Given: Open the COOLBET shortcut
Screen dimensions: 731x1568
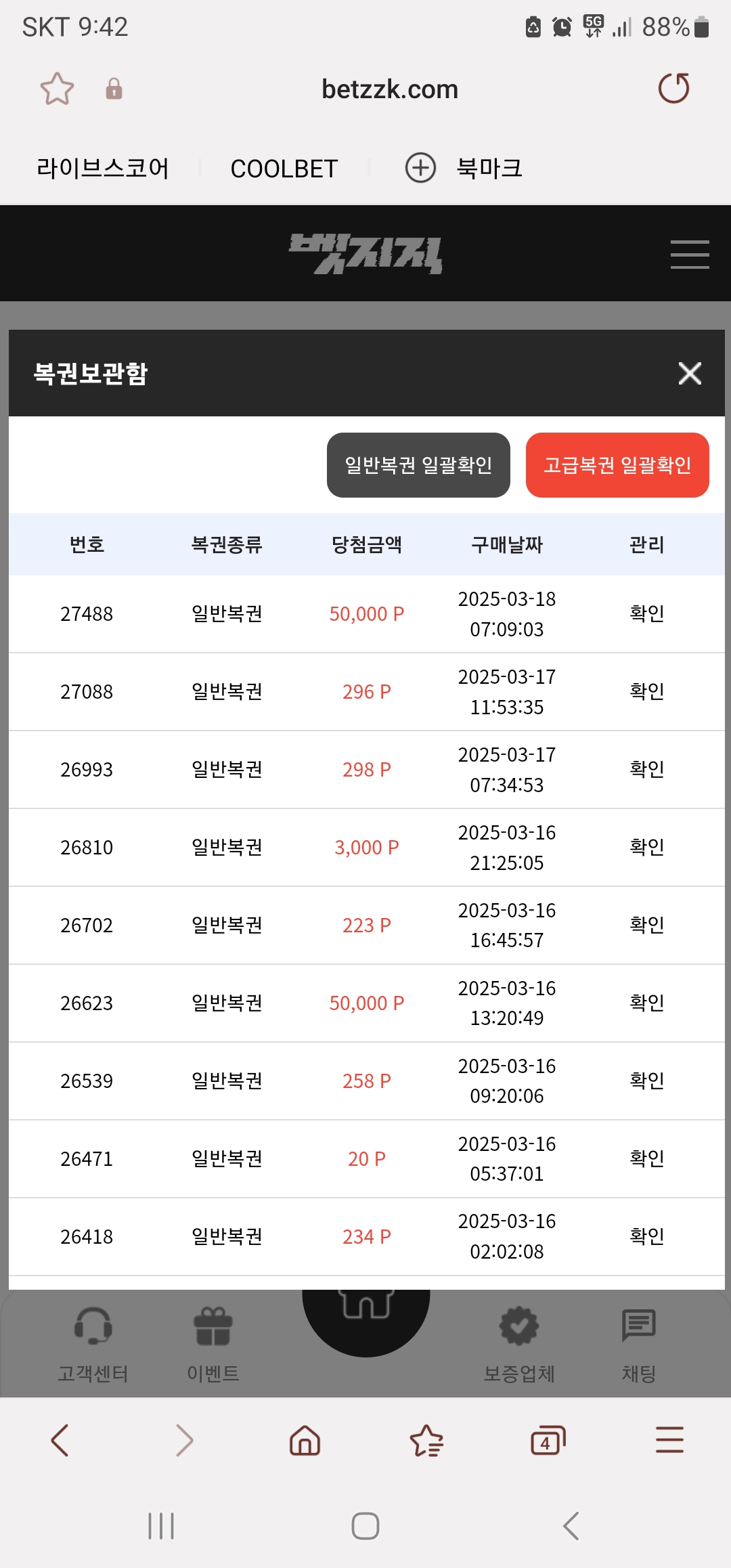Looking at the screenshot, I should (x=284, y=169).
